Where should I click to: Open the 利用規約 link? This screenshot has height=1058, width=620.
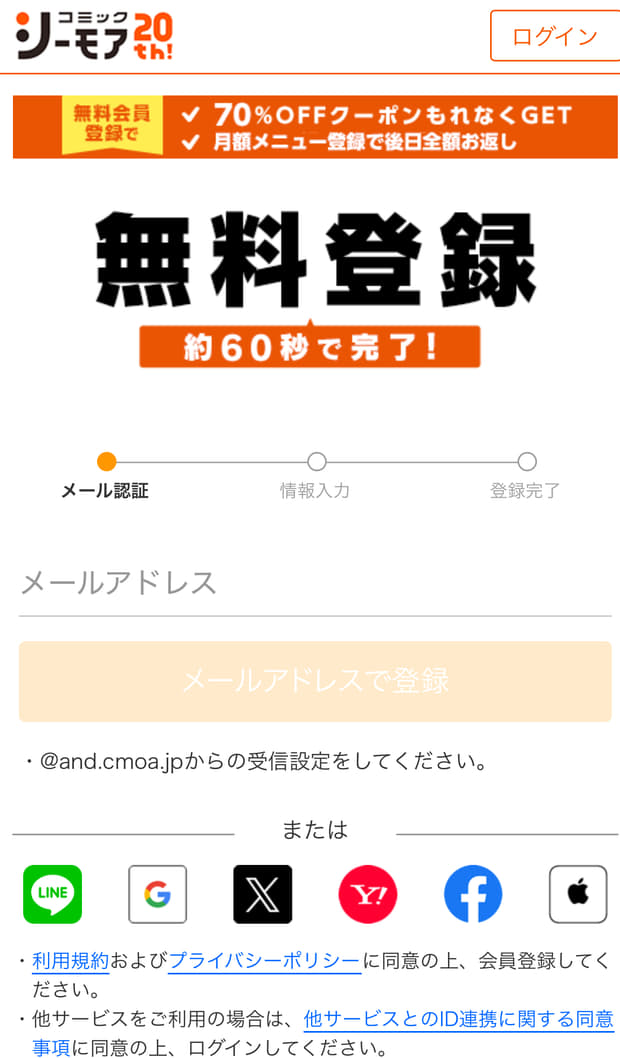[x=70, y=961]
